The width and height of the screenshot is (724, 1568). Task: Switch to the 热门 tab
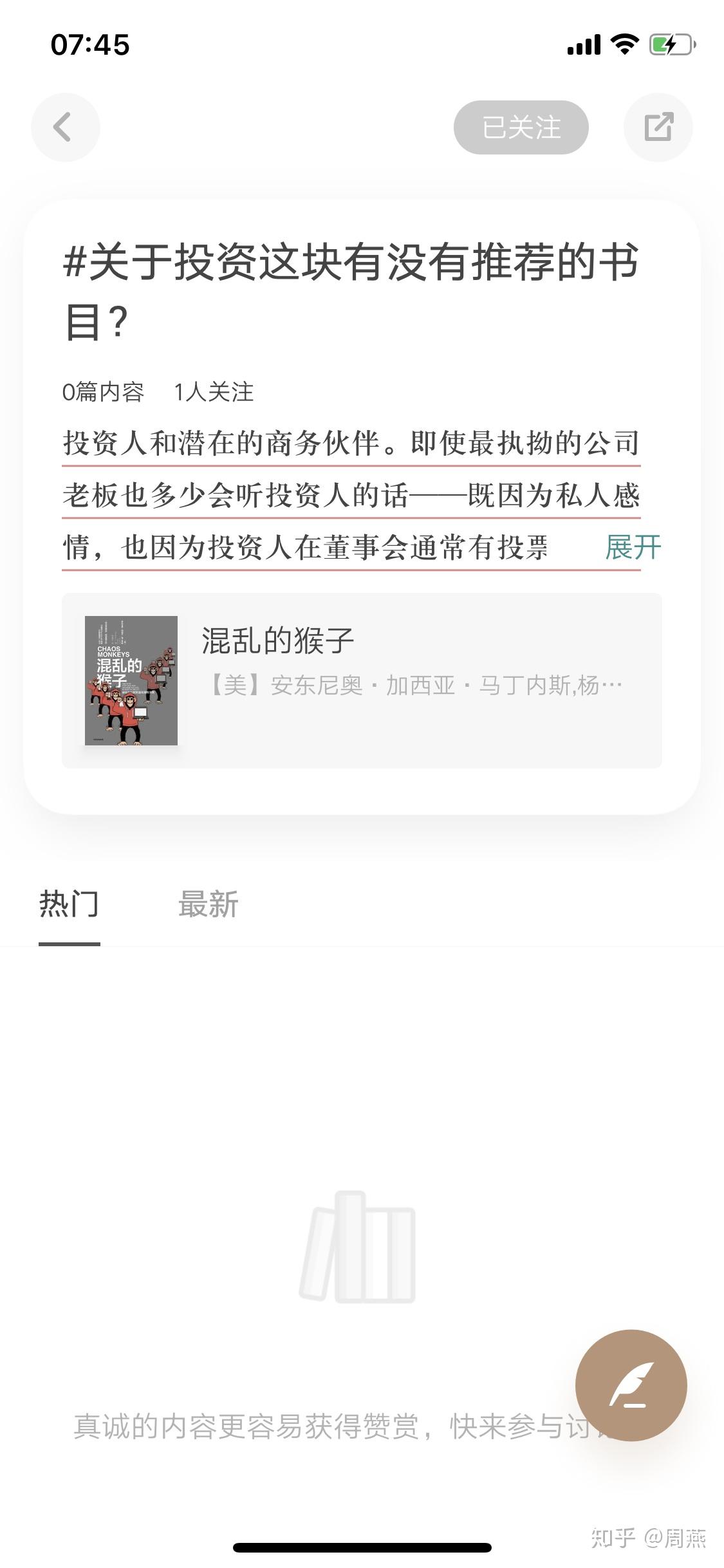pos(69,904)
